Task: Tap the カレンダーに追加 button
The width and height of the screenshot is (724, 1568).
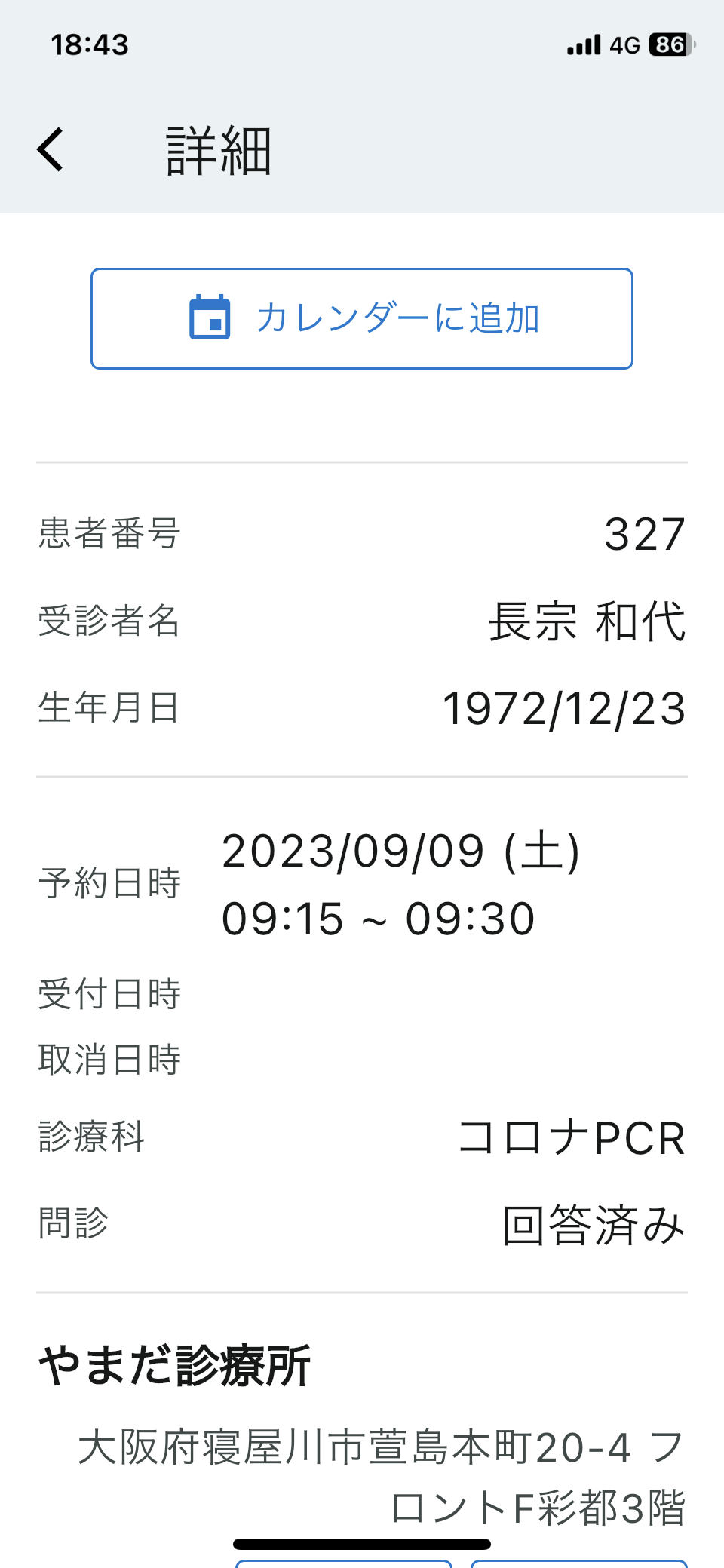Action: coord(362,318)
